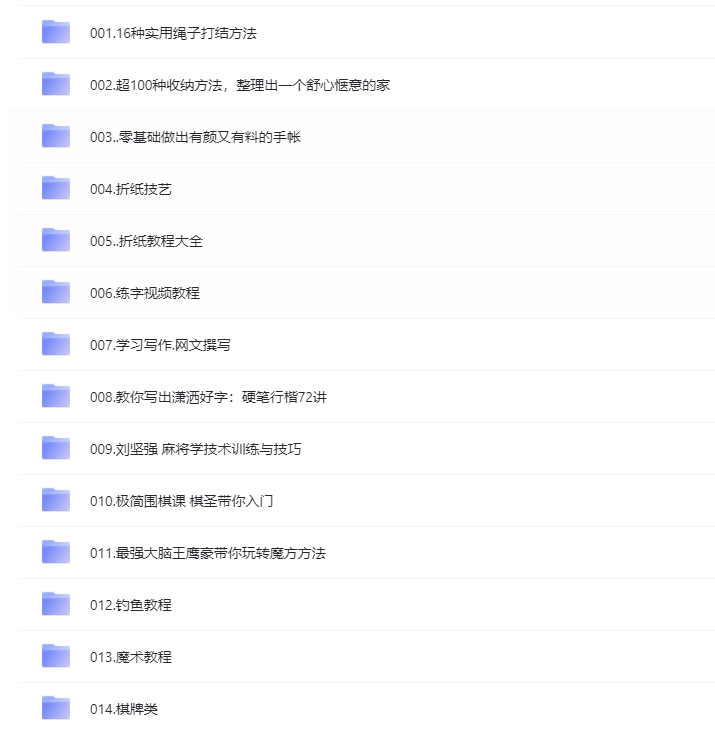Open folder 002.超100种收纳方法
The image size is (715, 733).
tap(239, 85)
